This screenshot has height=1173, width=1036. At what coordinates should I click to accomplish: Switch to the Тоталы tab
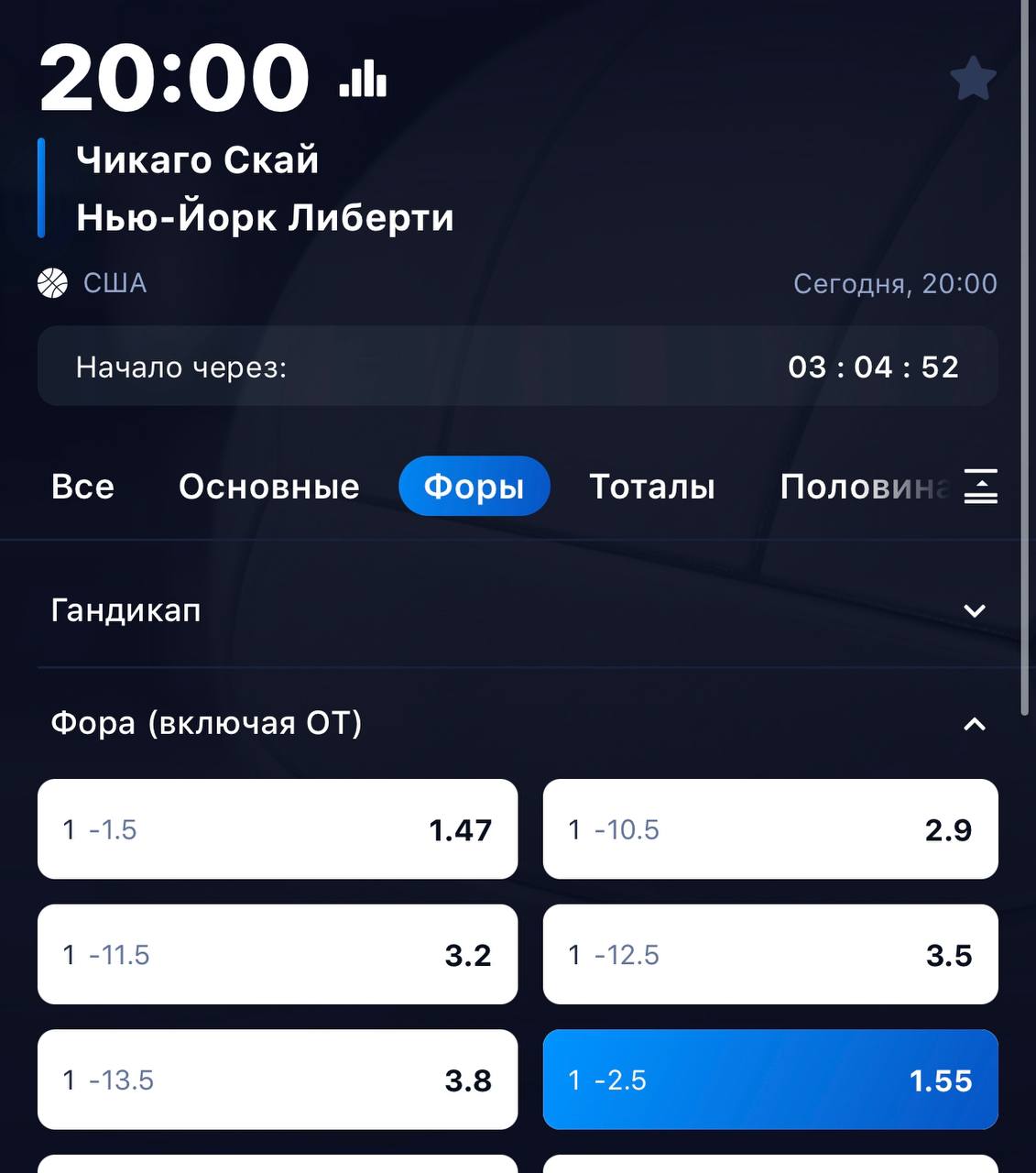pyautogui.click(x=651, y=486)
